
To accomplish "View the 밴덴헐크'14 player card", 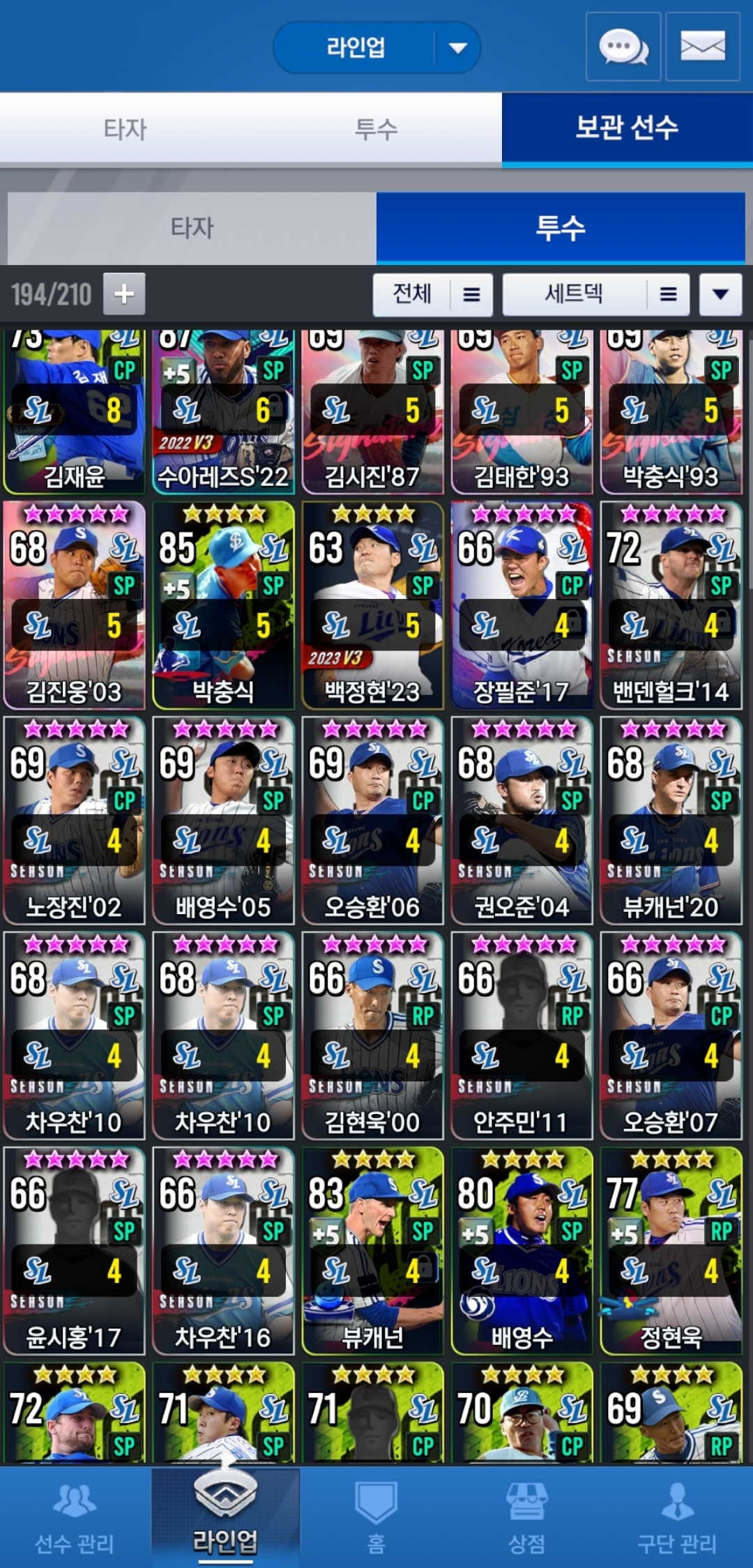I will [671, 605].
